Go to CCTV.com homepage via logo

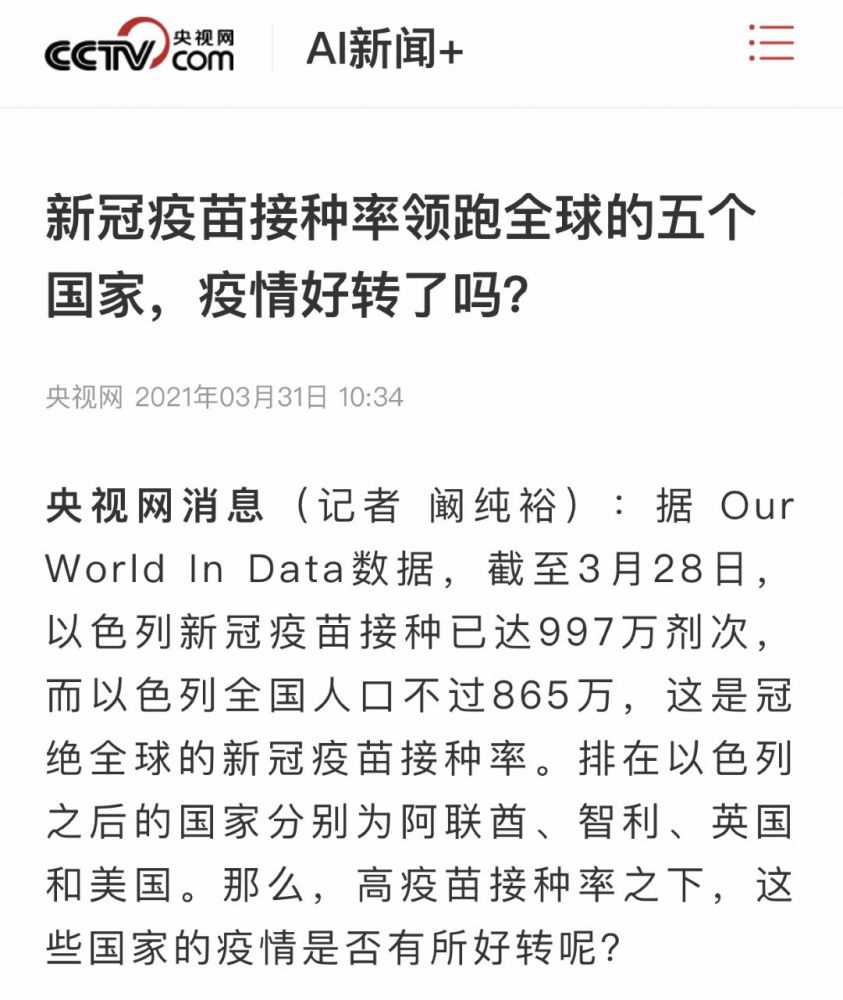(x=139, y=48)
